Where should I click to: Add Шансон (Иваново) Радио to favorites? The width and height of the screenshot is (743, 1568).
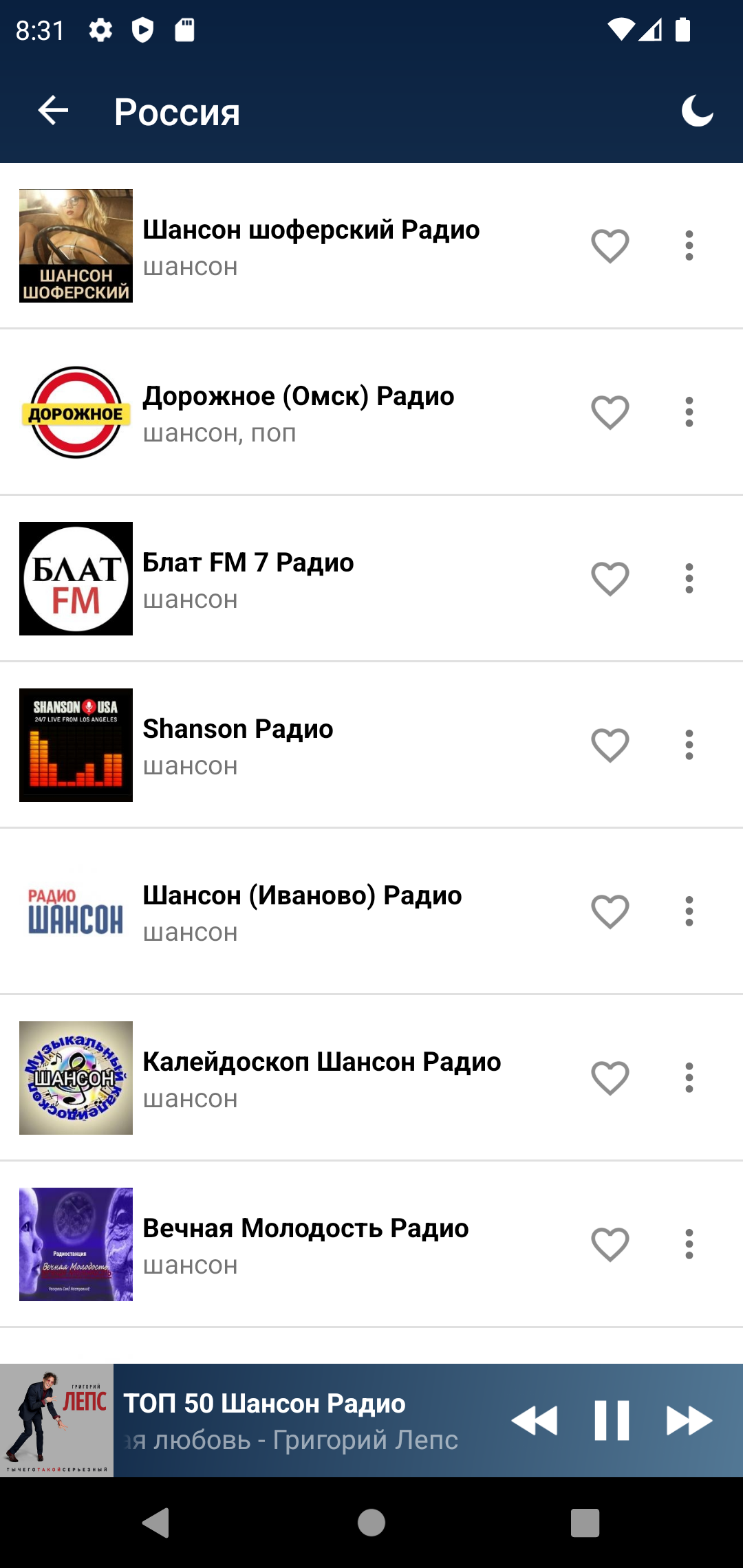(610, 911)
